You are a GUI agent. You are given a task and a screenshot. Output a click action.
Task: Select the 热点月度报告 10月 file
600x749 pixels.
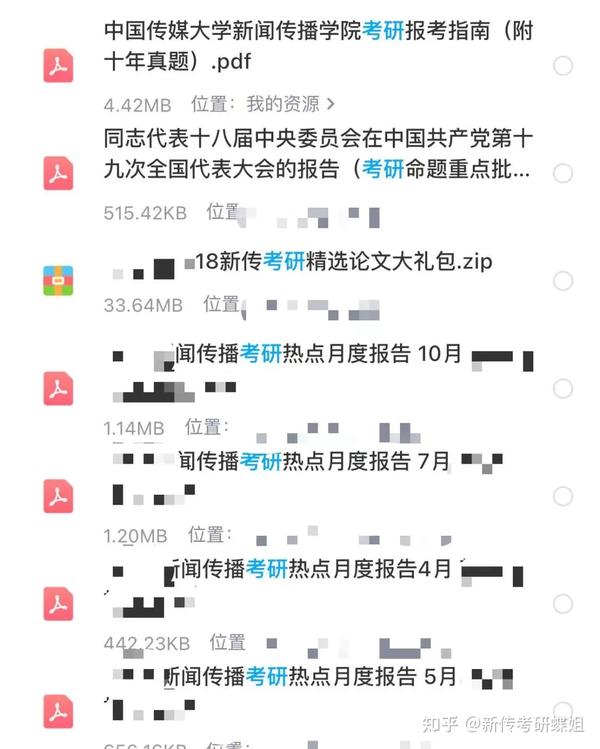point(563,388)
